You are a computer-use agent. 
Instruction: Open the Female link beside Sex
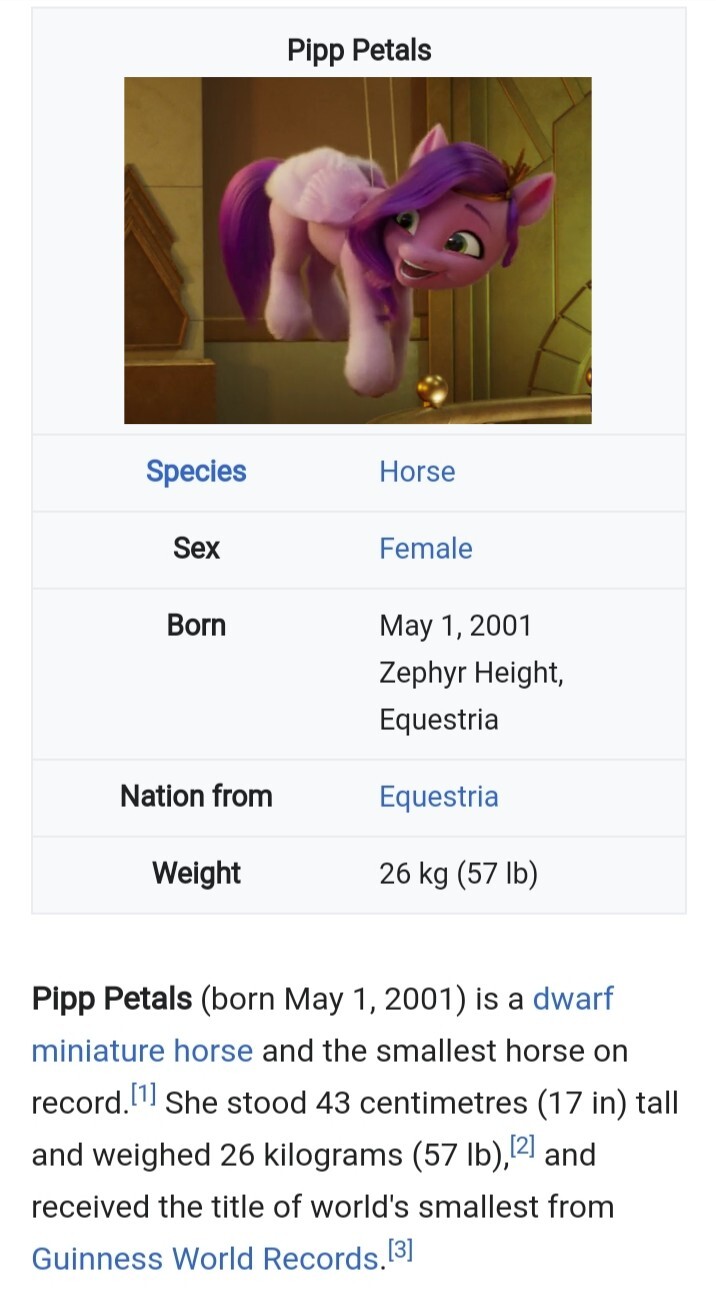(425, 548)
